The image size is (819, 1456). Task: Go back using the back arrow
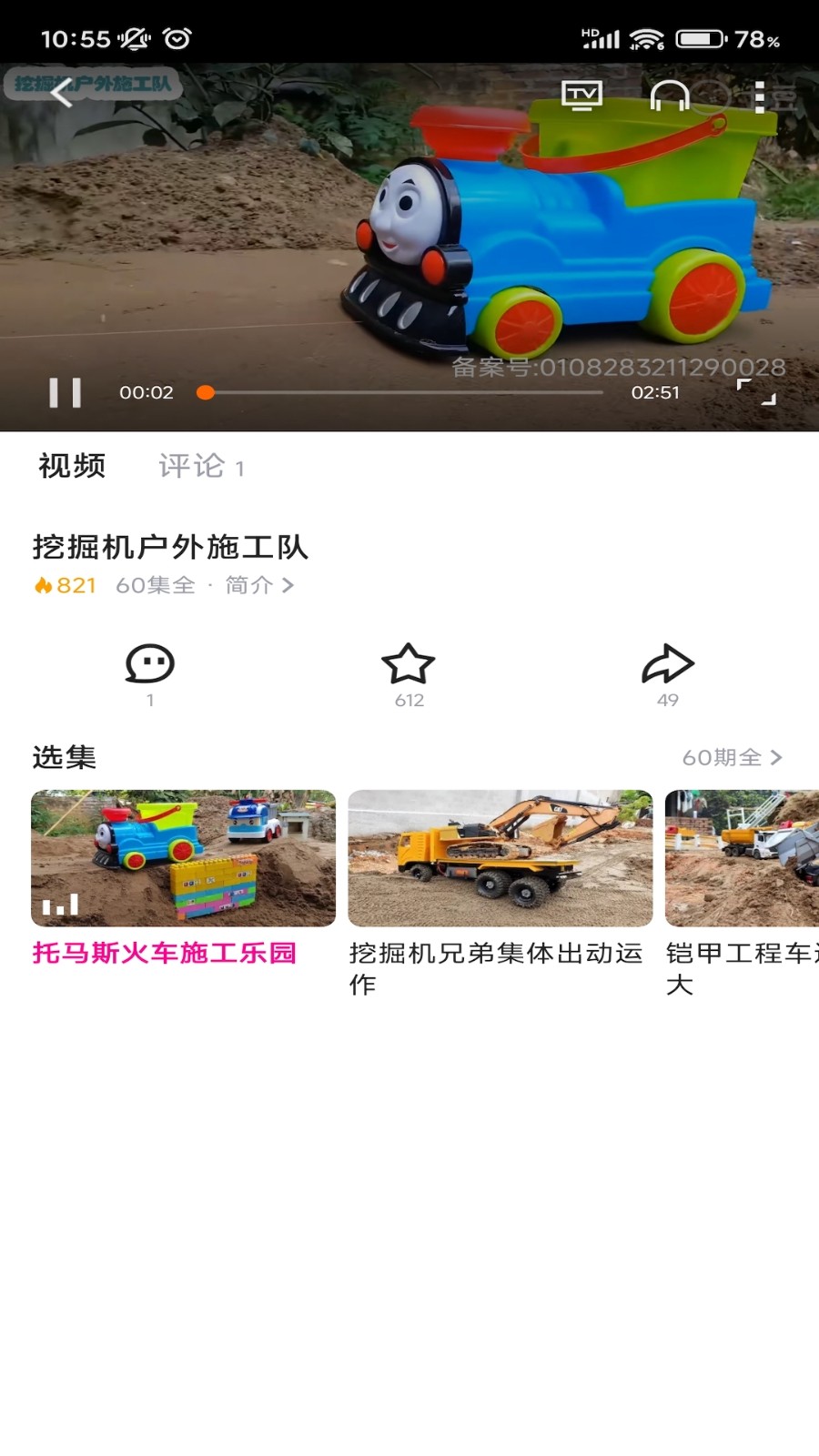(x=61, y=94)
